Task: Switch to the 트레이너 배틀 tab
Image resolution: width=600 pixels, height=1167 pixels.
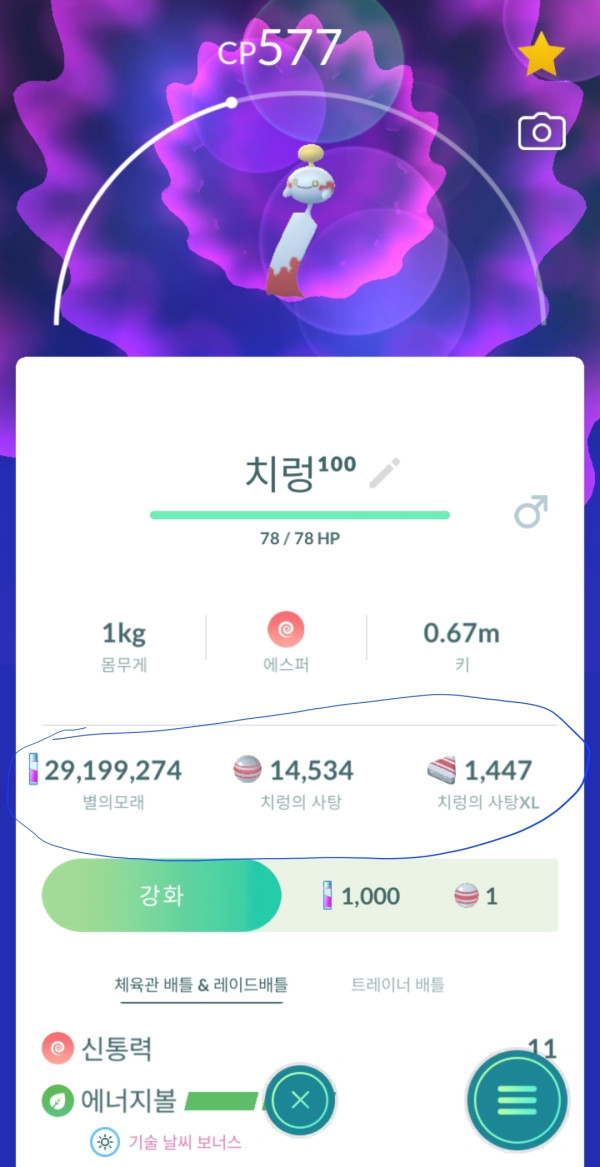Action: click(x=398, y=985)
